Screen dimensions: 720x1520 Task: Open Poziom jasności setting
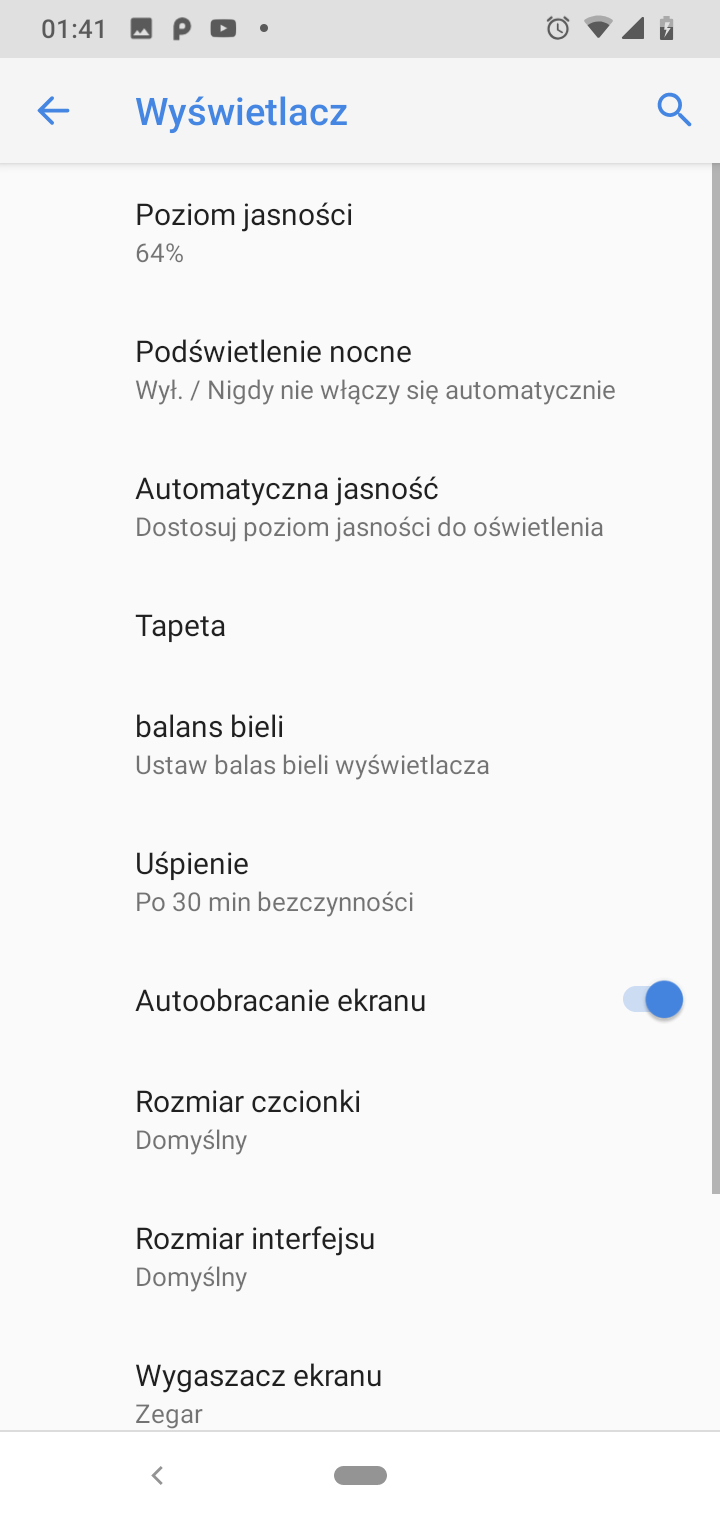360,233
